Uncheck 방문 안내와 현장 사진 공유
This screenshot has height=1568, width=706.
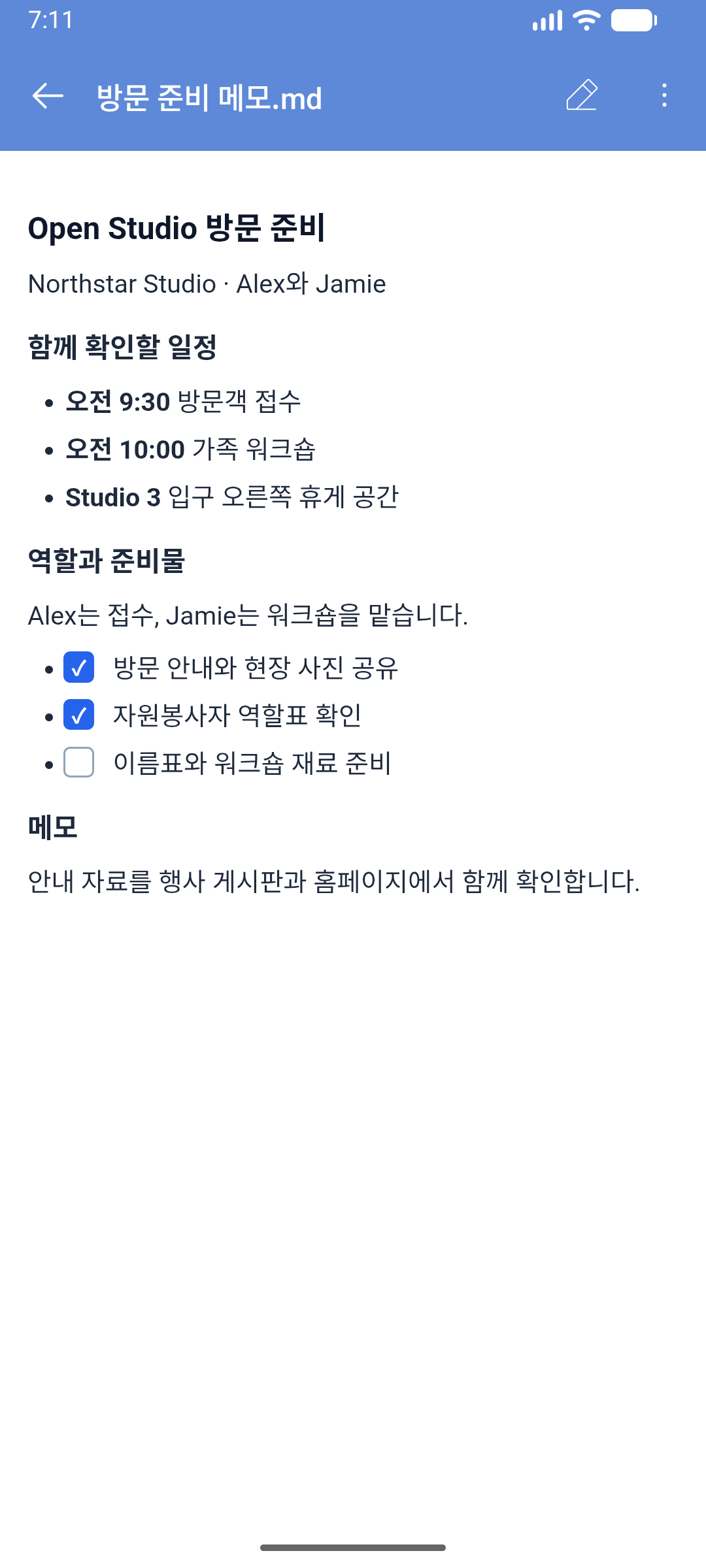(x=79, y=667)
